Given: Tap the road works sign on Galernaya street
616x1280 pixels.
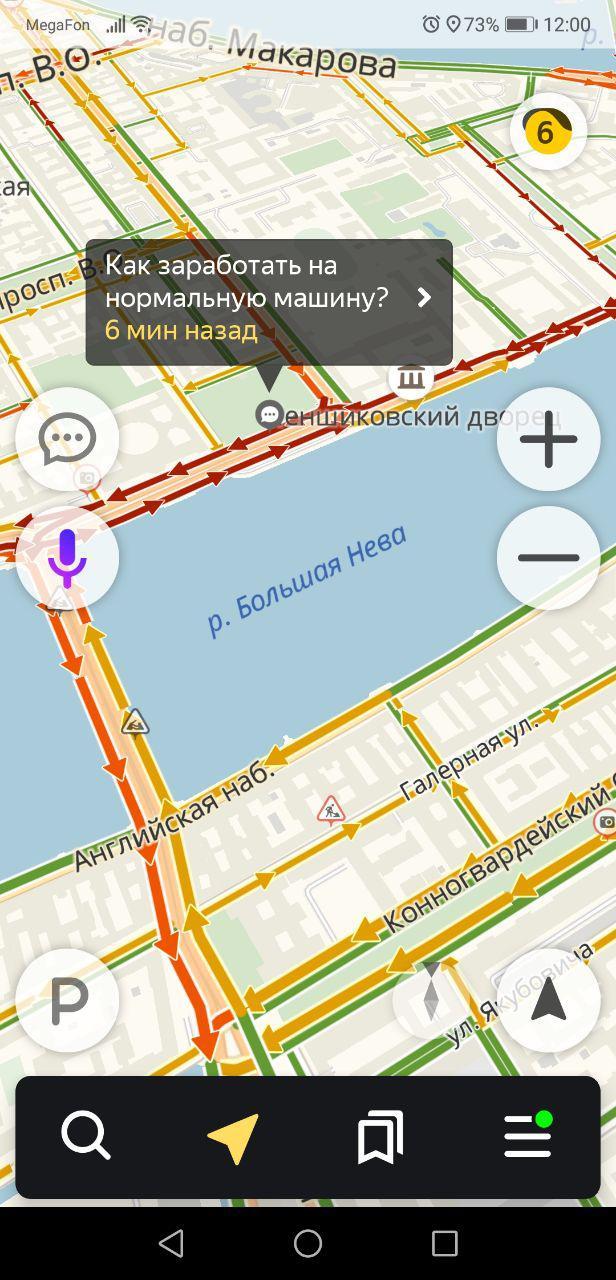Looking at the screenshot, I should (x=330, y=809).
